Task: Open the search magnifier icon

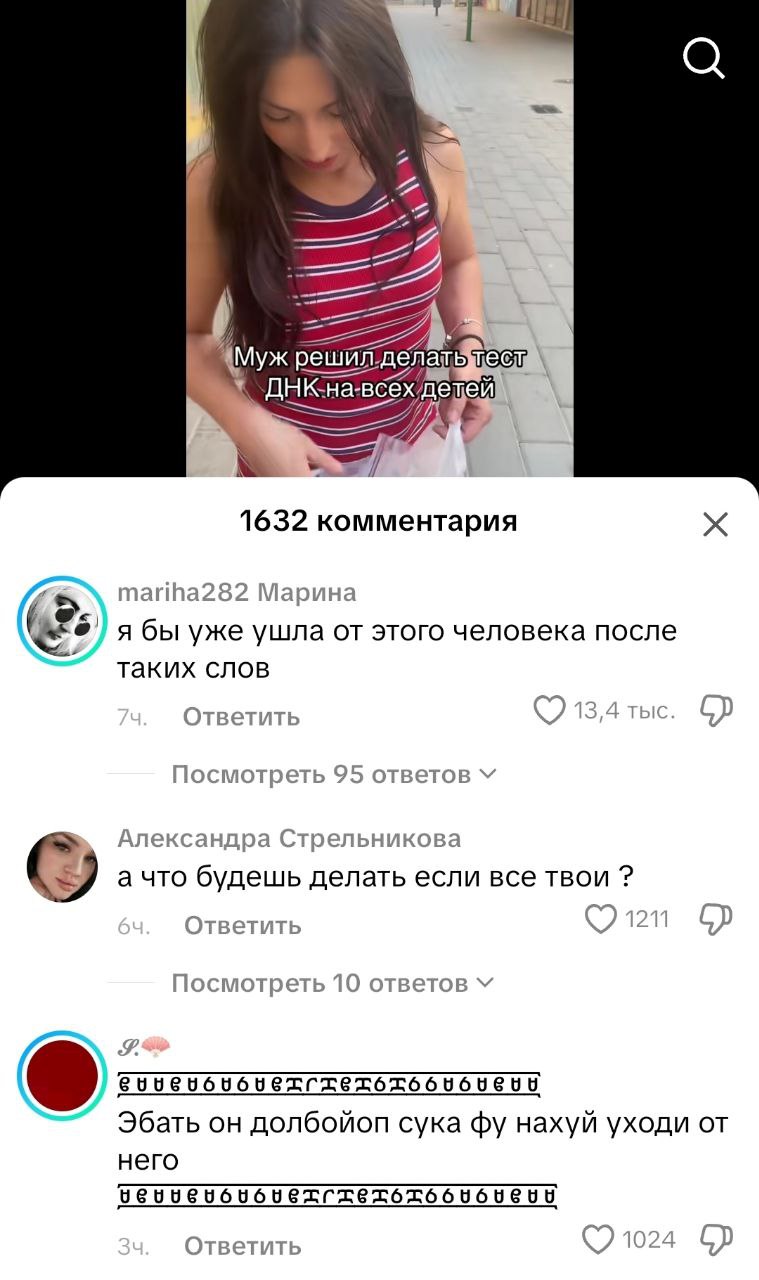Action: click(x=704, y=59)
